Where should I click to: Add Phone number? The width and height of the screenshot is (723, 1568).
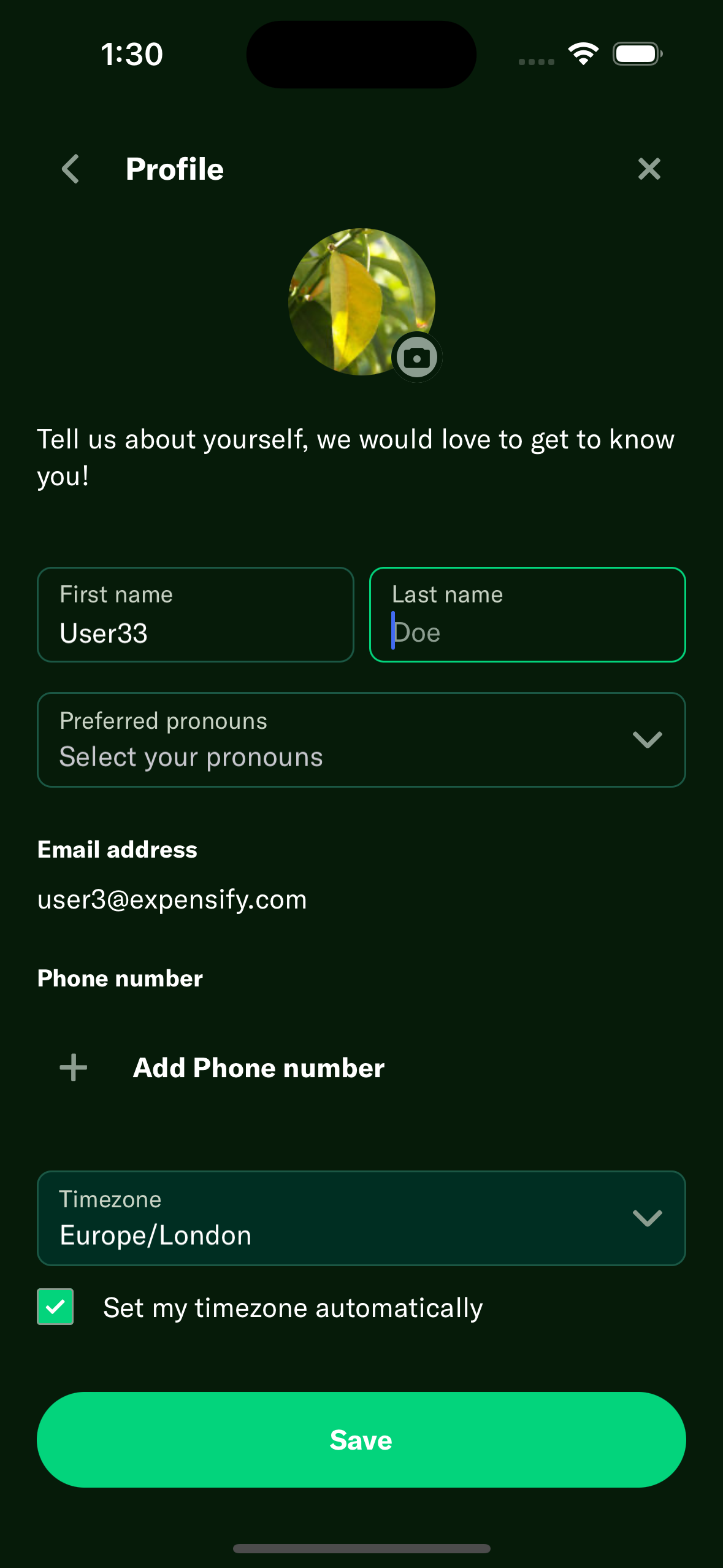click(x=258, y=1068)
